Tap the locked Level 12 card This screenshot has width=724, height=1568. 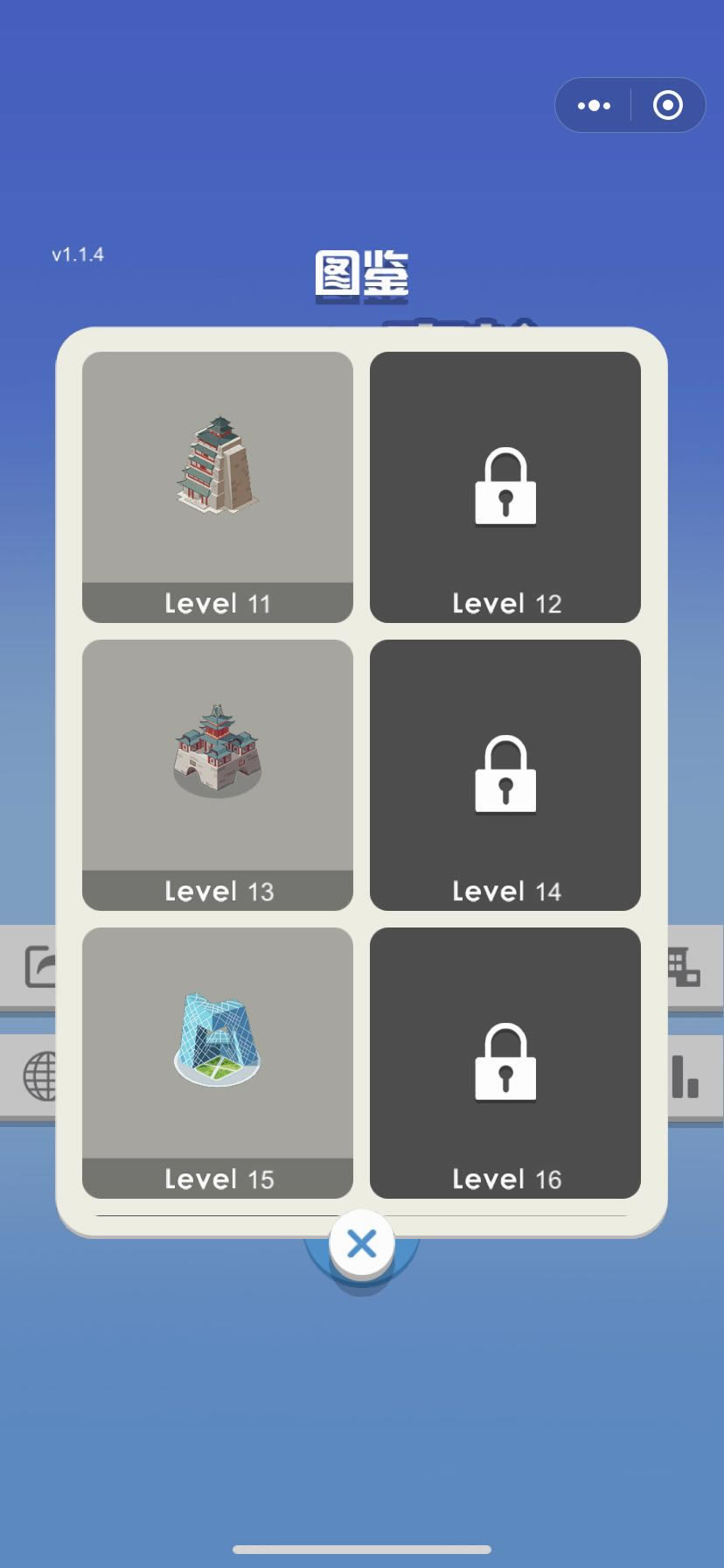click(505, 486)
